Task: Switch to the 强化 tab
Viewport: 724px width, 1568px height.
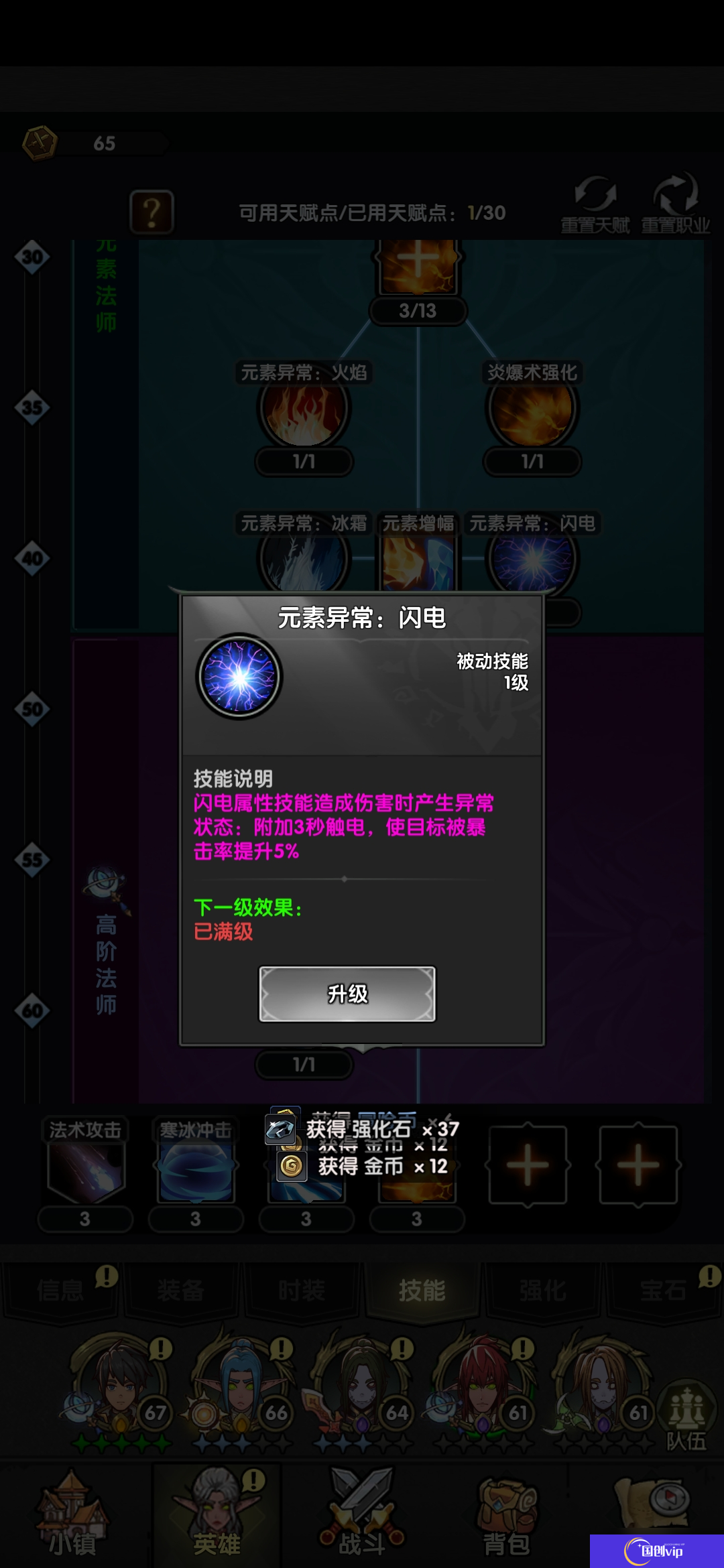Action: point(543,1290)
